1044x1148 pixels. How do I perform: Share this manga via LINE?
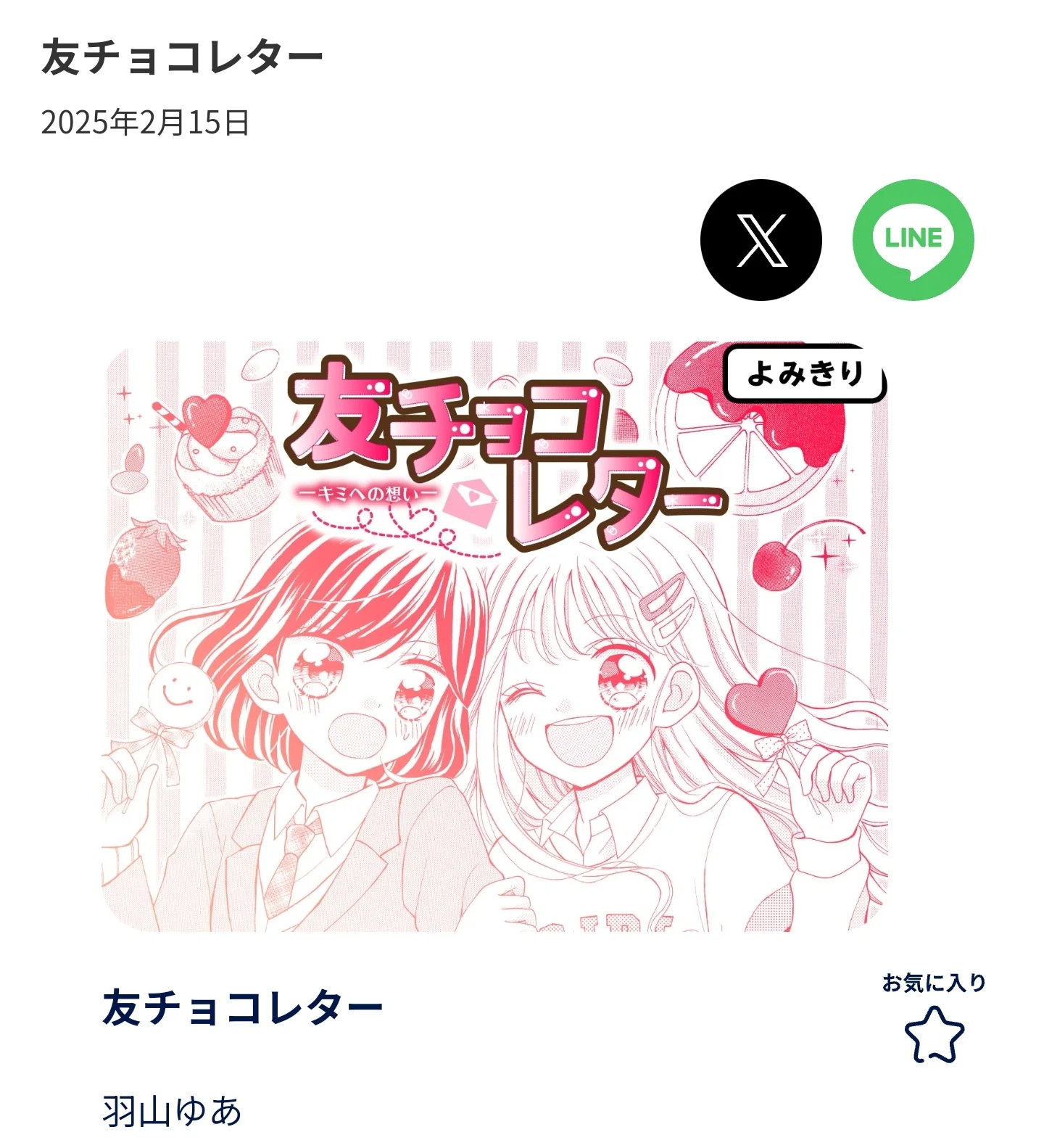(913, 240)
